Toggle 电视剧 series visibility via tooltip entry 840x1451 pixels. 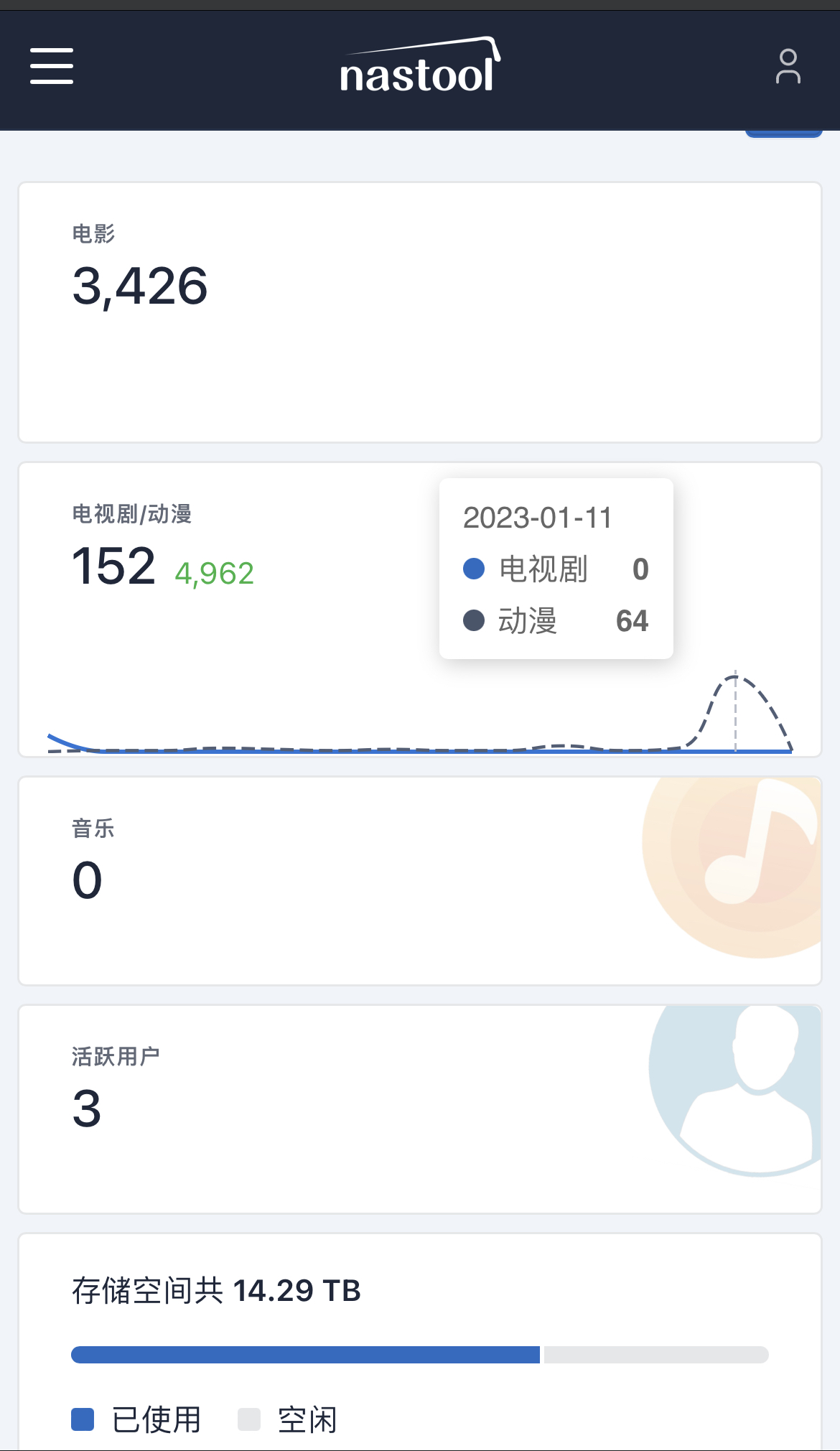pos(543,569)
